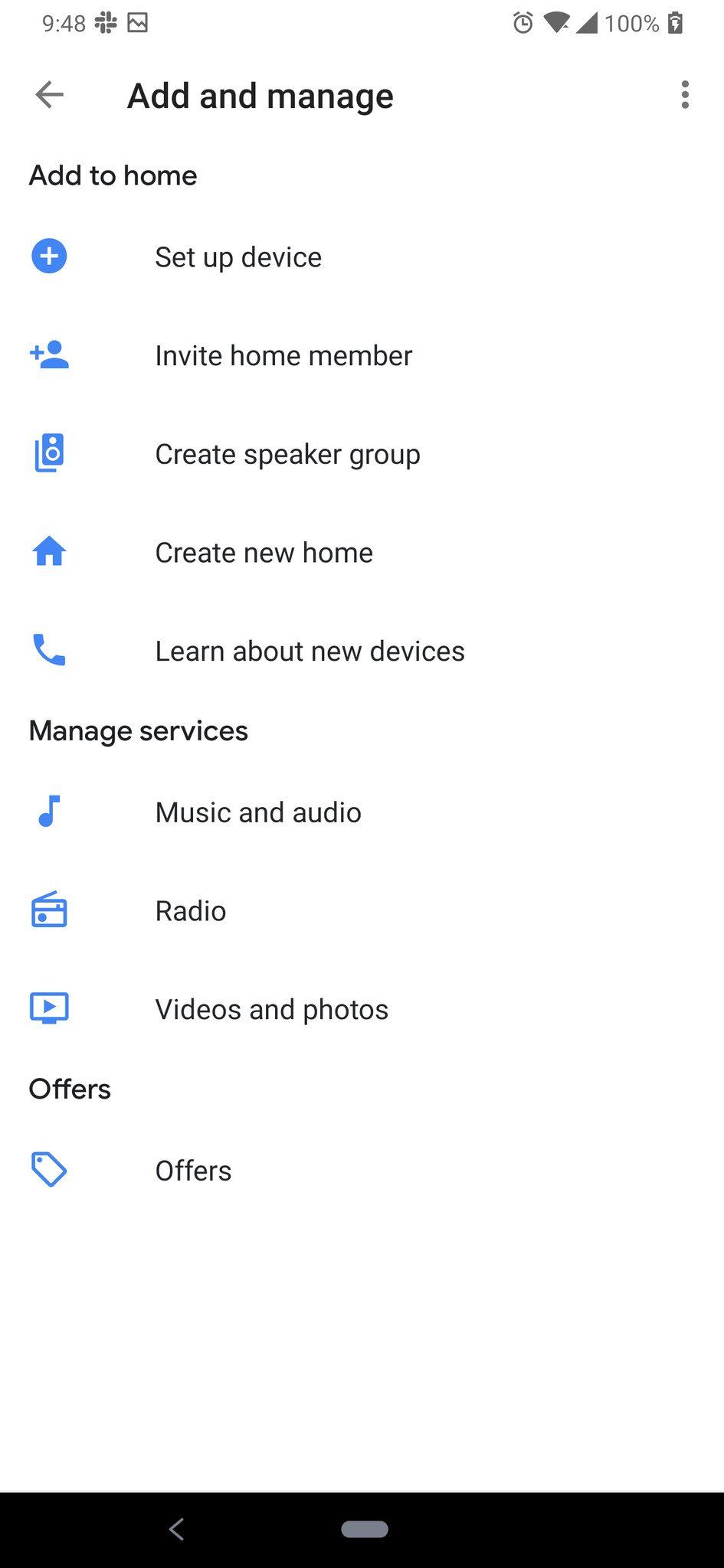Tap the Android back navigation button
Viewport: 724px width, 1568px height.
click(176, 1529)
